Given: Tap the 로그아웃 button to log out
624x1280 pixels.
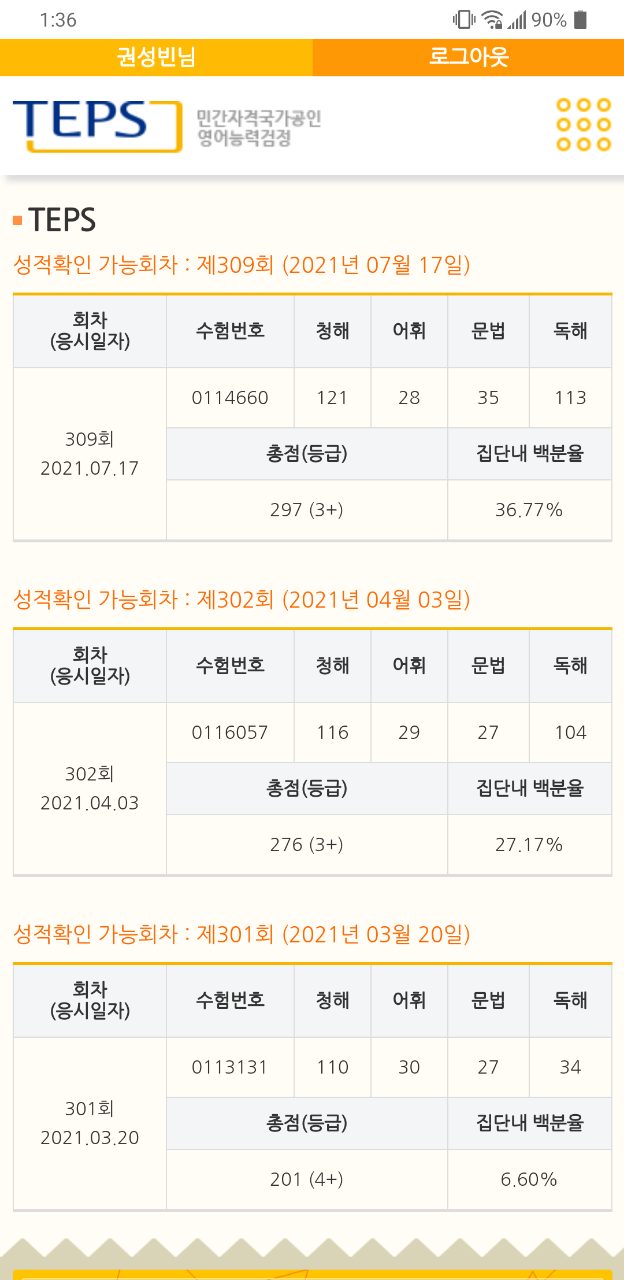Looking at the screenshot, I should pyautogui.click(x=468, y=57).
